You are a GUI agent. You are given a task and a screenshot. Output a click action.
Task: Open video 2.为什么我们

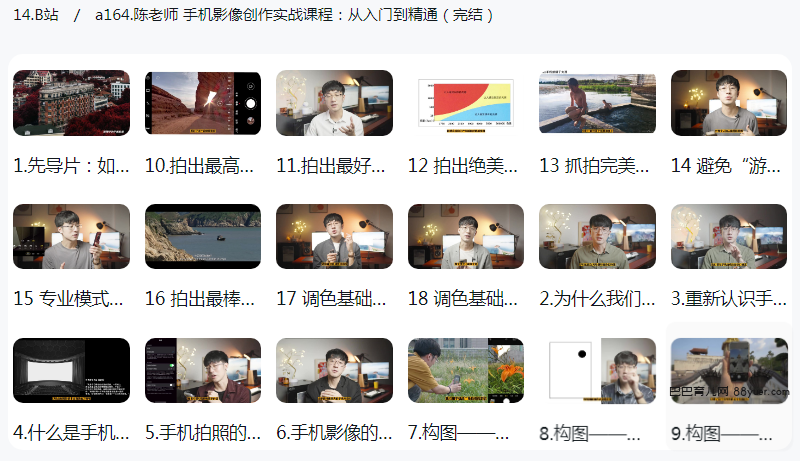[597, 237]
